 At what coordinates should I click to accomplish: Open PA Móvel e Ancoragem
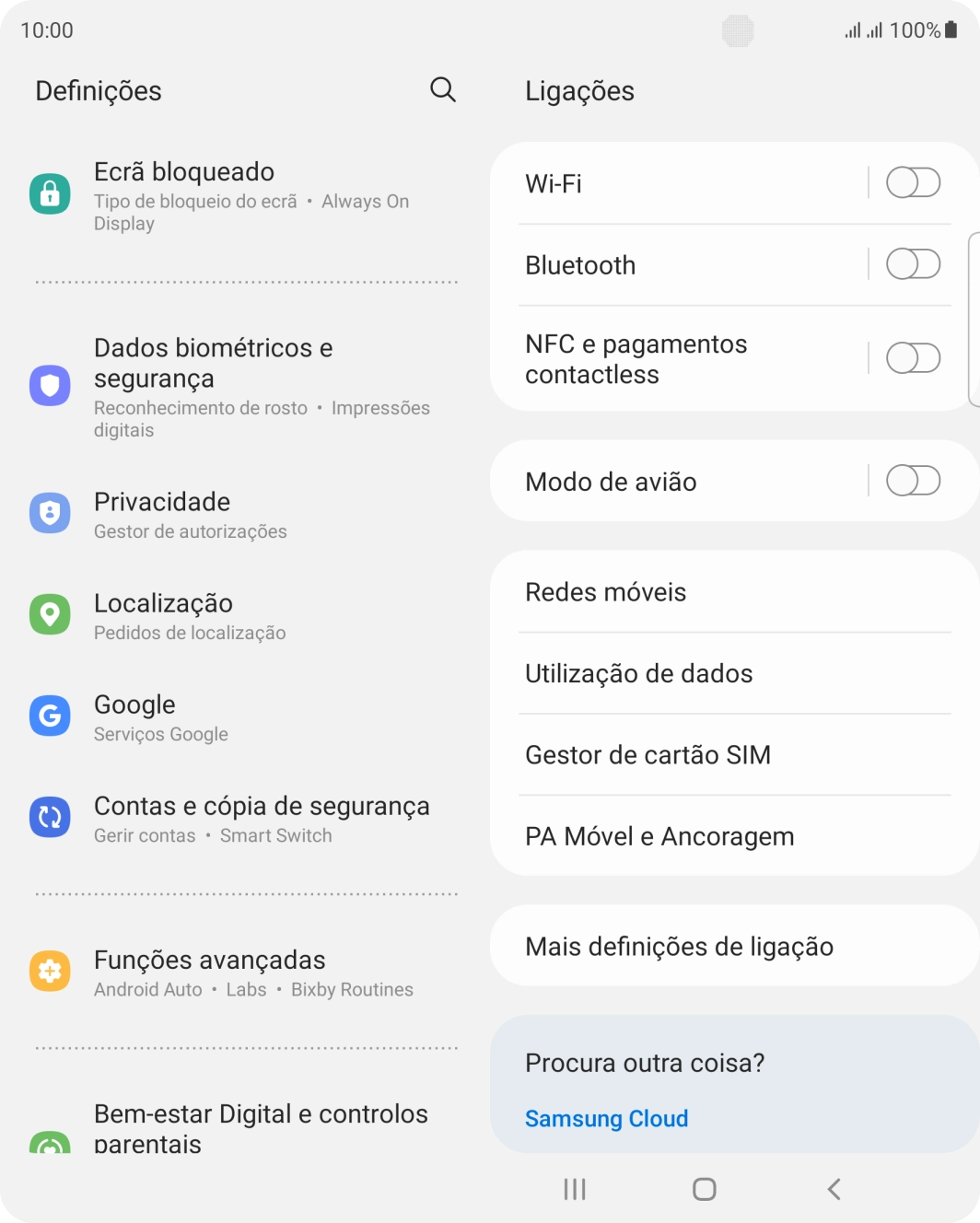point(659,836)
